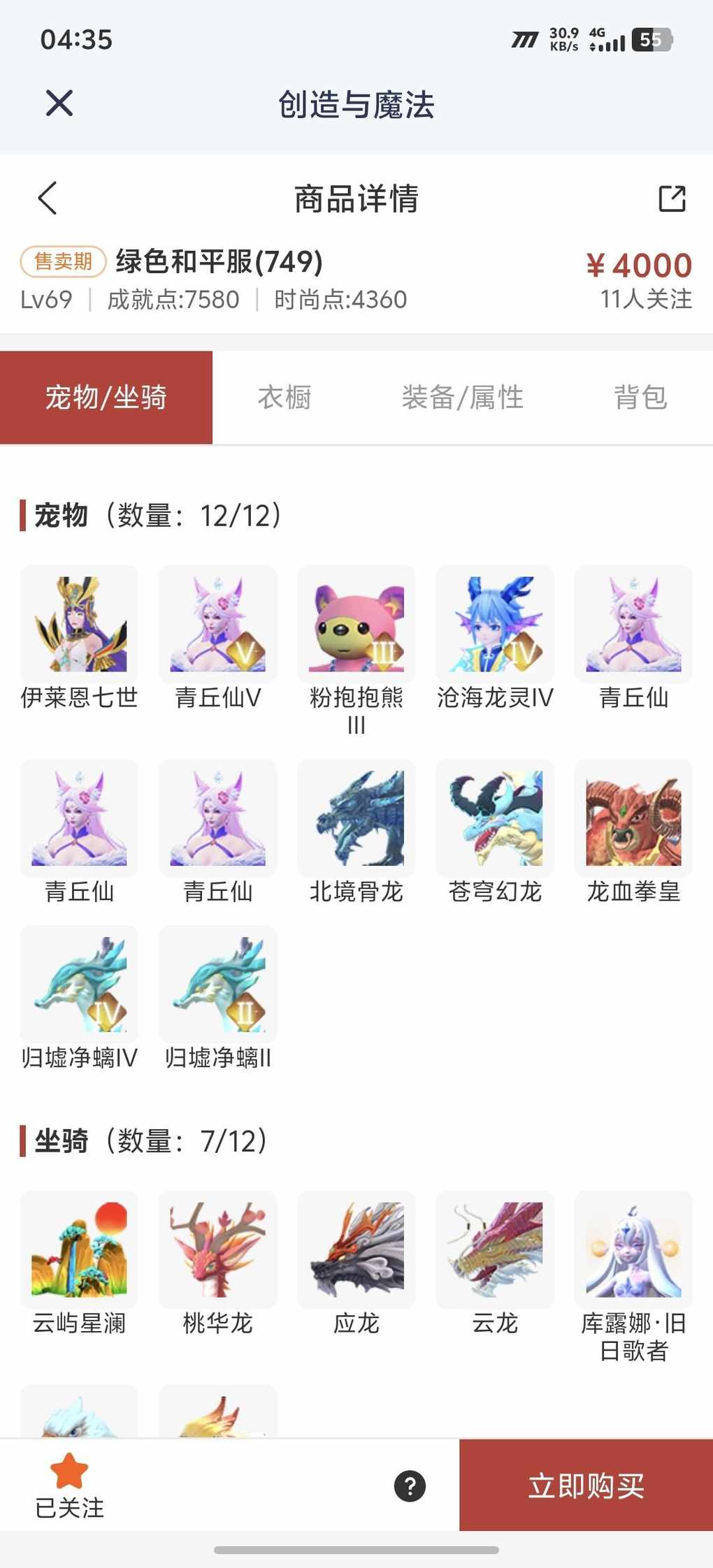Tap the 立即购买 button
The width and height of the screenshot is (713, 1568).
(586, 1485)
